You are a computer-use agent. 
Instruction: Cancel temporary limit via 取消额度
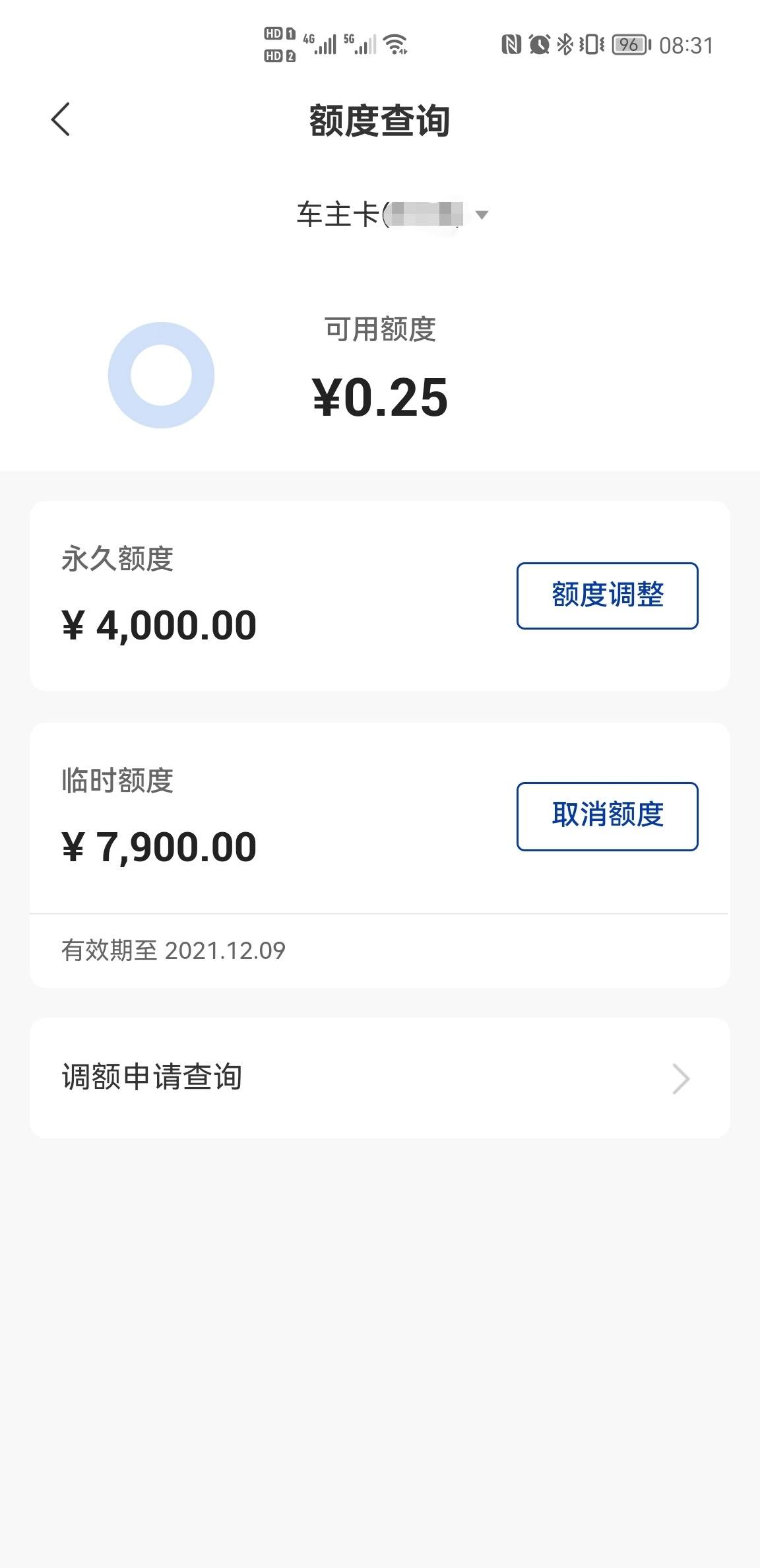point(607,816)
